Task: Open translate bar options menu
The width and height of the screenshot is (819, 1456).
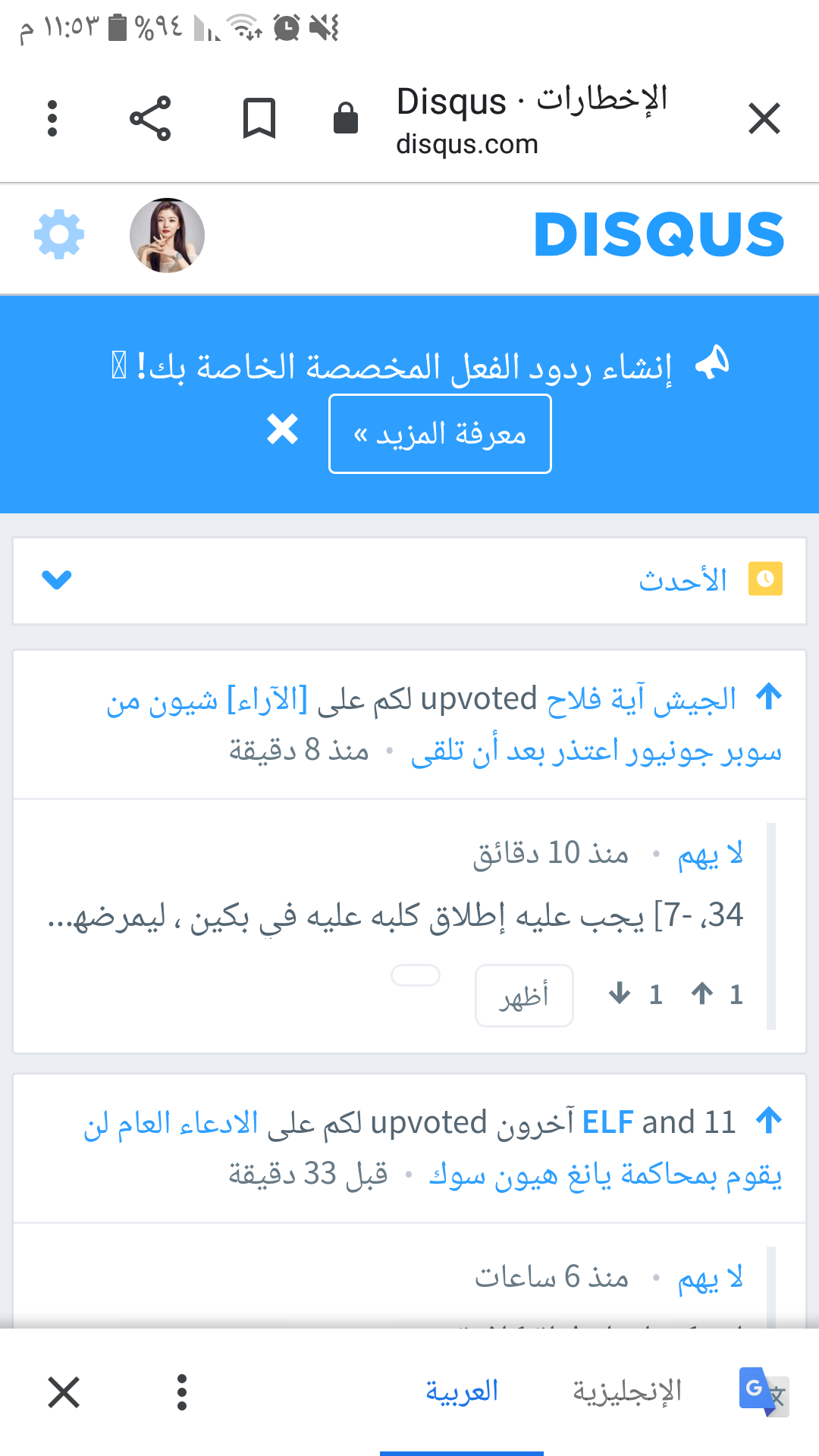Action: [181, 1392]
